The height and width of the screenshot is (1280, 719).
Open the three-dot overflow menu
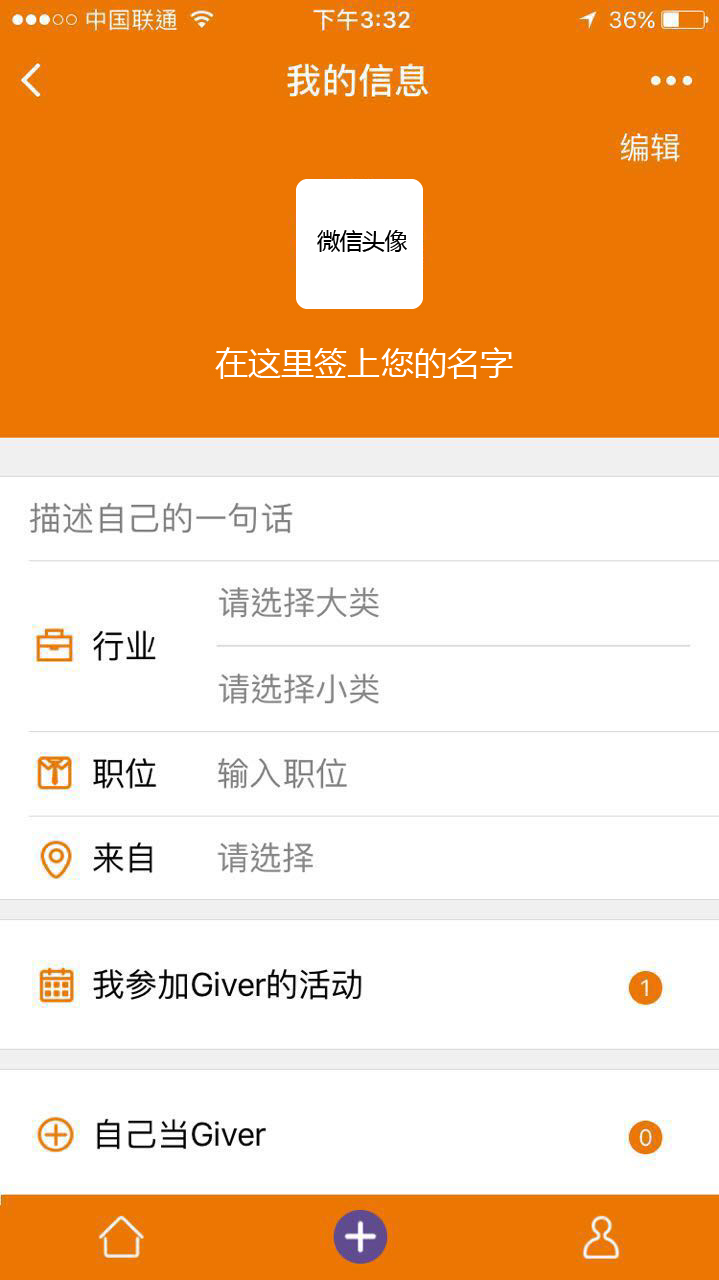point(671,81)
